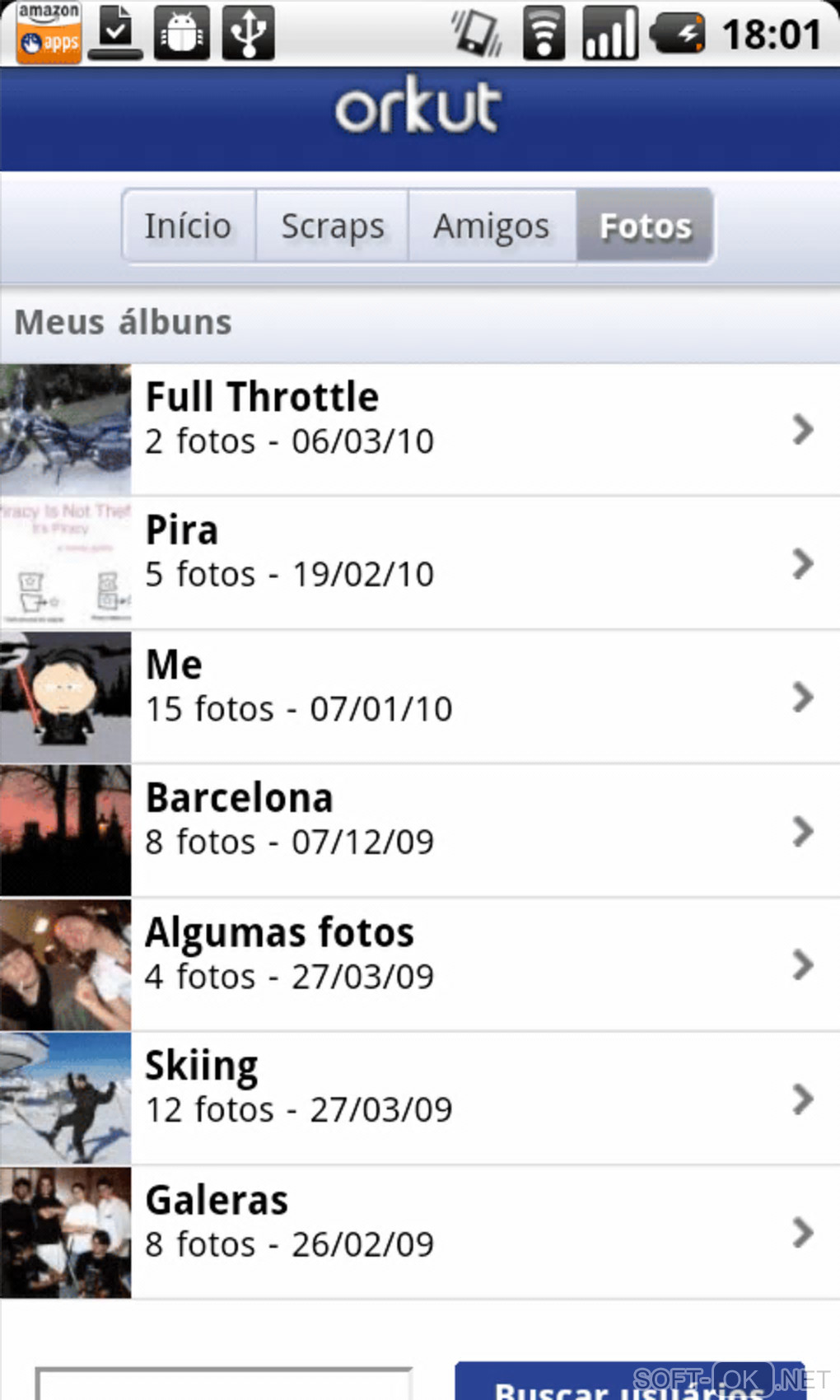This screenshot has width=840, height=1400.
Task: Tap the Buscar usuários button
Action: click(x=630, y=1384)
